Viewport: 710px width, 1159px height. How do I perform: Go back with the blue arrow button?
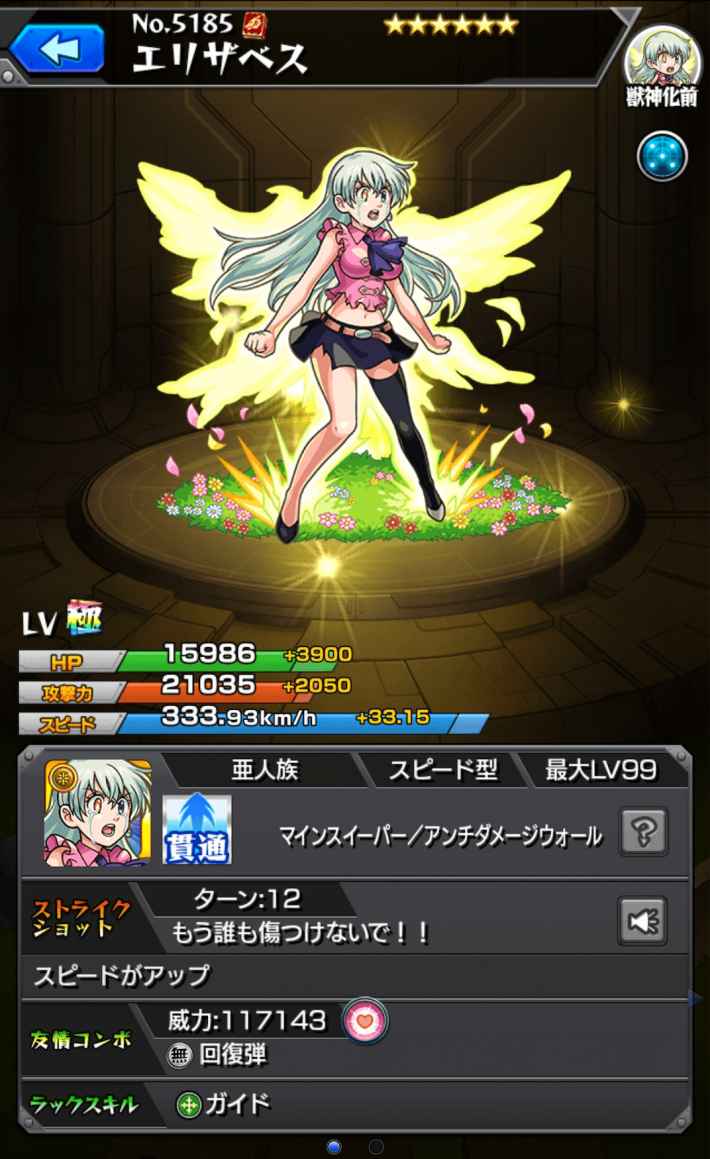tap(58, 47)
